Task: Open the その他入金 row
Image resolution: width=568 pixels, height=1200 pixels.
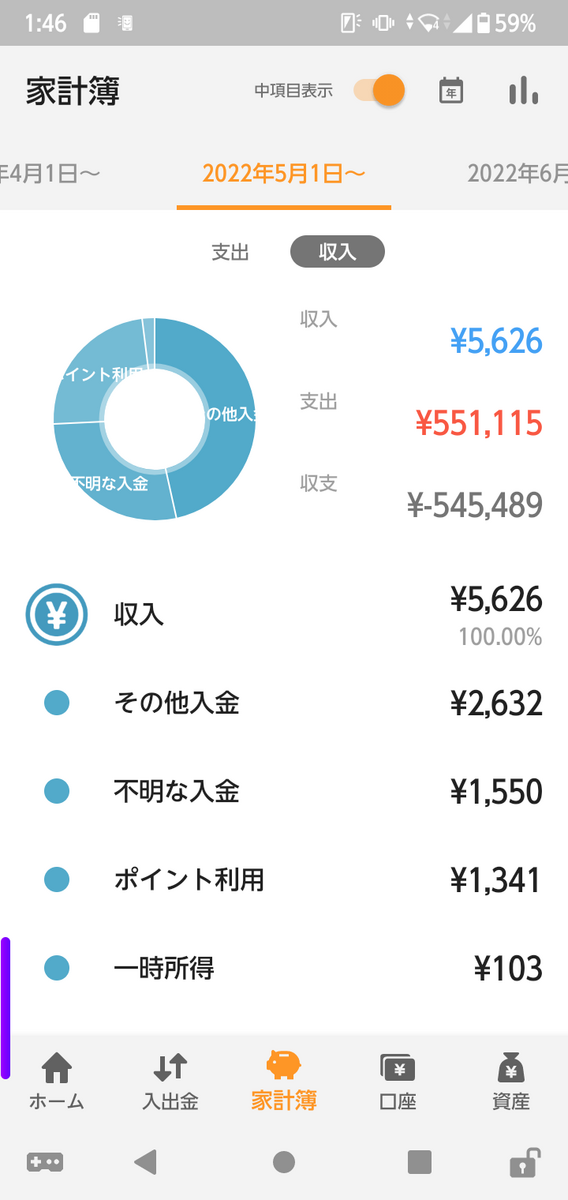Action: coord(284,704)
